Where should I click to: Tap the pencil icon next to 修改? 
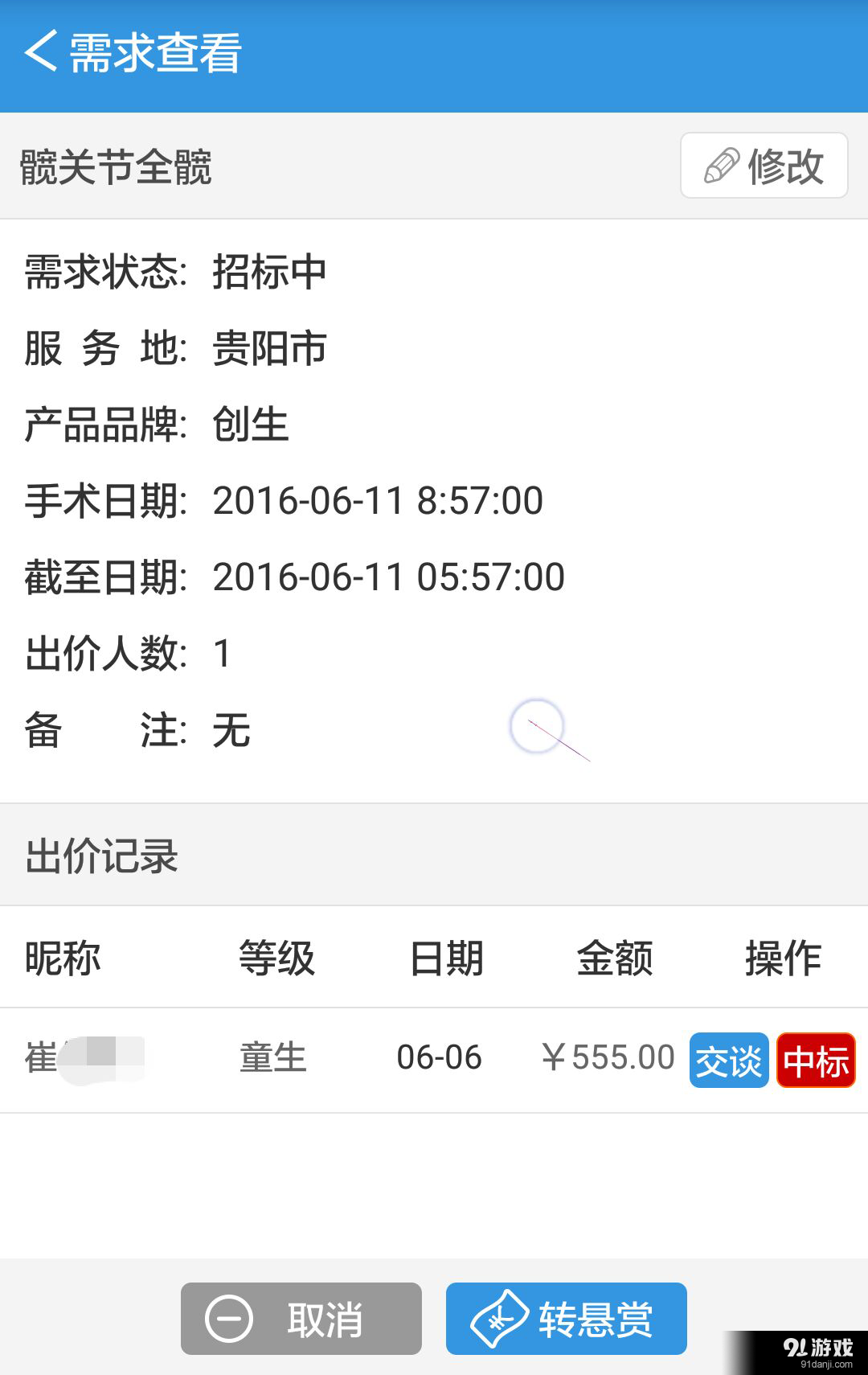(720, 165)
